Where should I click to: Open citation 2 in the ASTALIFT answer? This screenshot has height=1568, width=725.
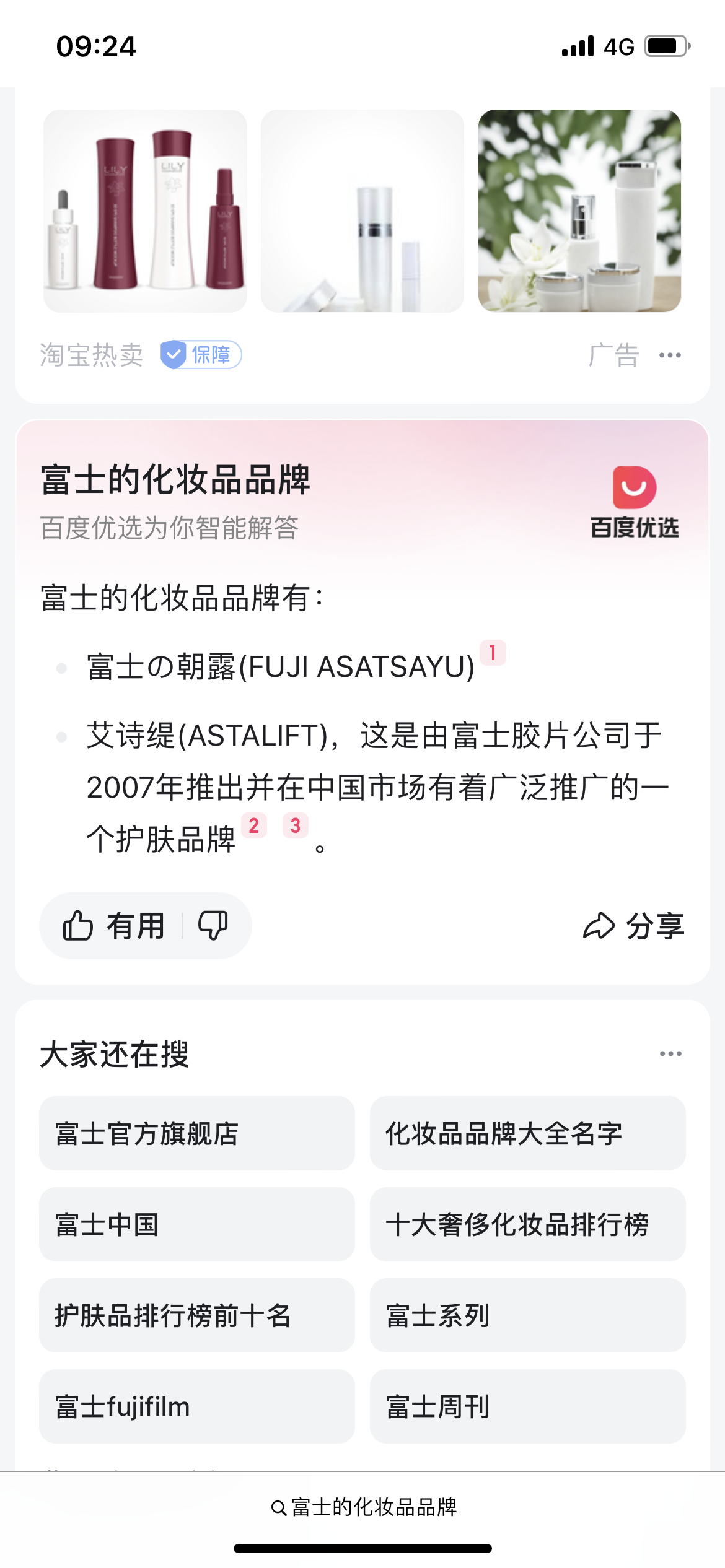pyautogui.click(x=253, y=825)
